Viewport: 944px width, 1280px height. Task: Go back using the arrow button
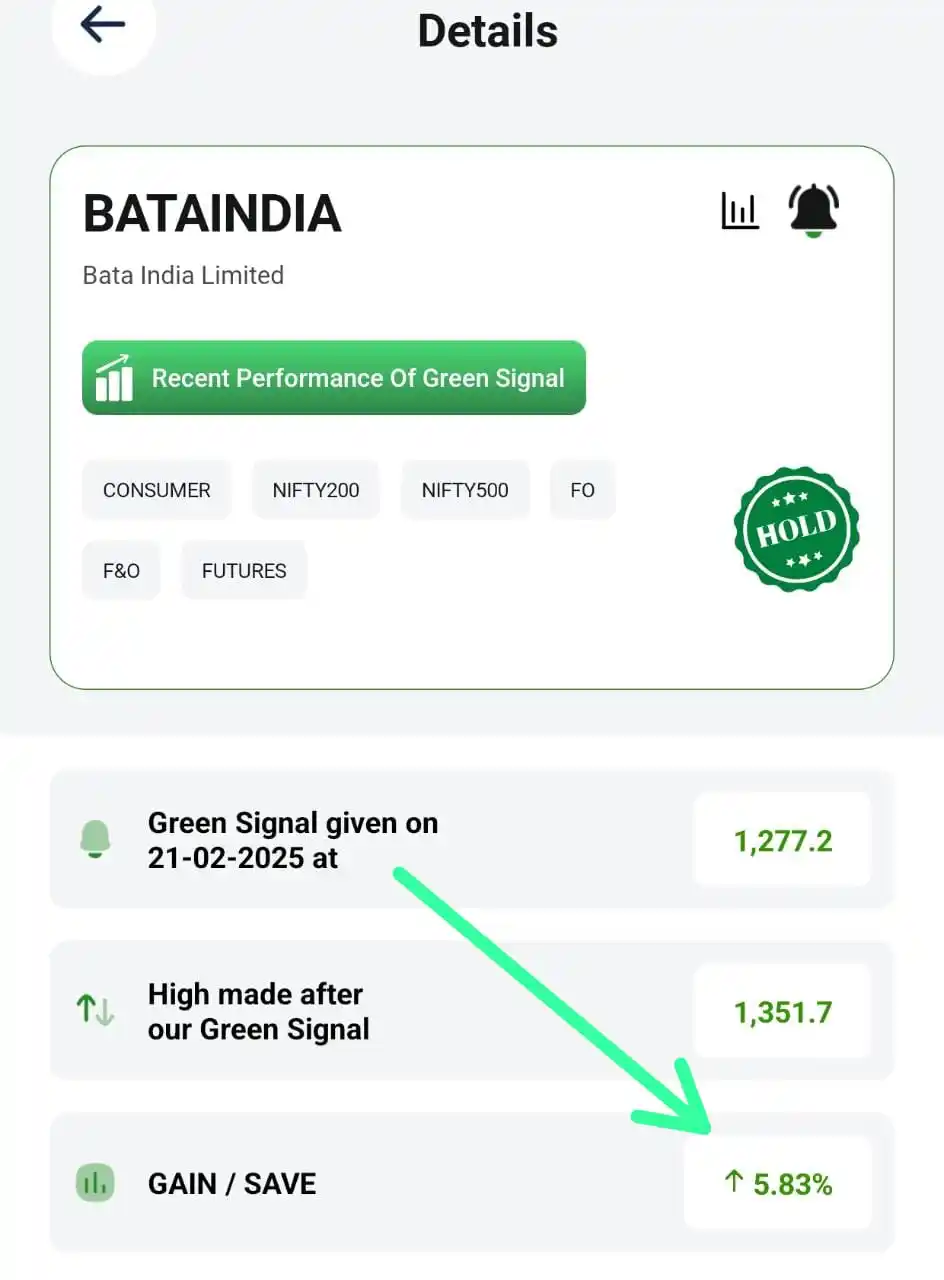102,25
